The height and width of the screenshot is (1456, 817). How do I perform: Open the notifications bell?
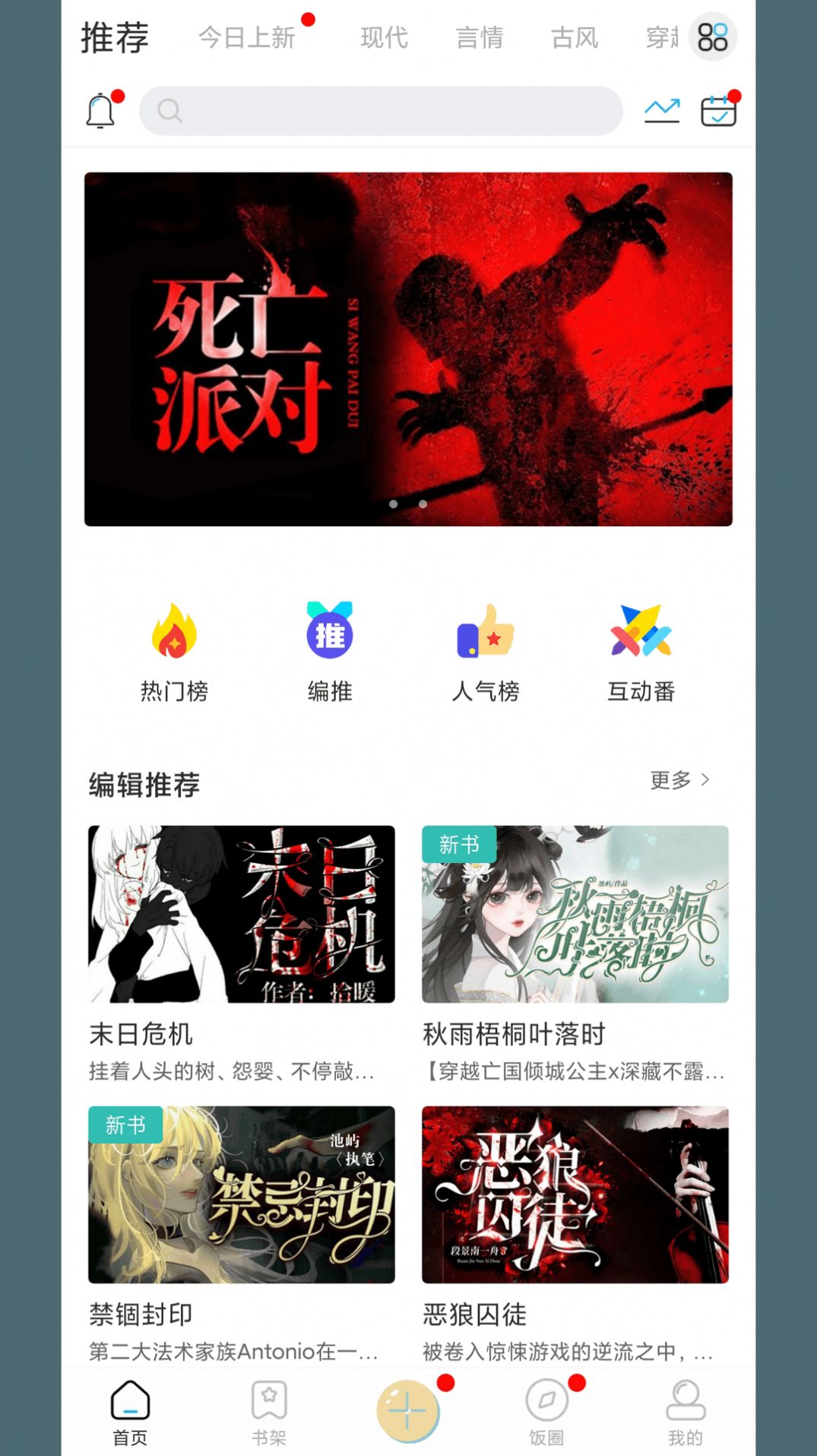click(100, 111)
